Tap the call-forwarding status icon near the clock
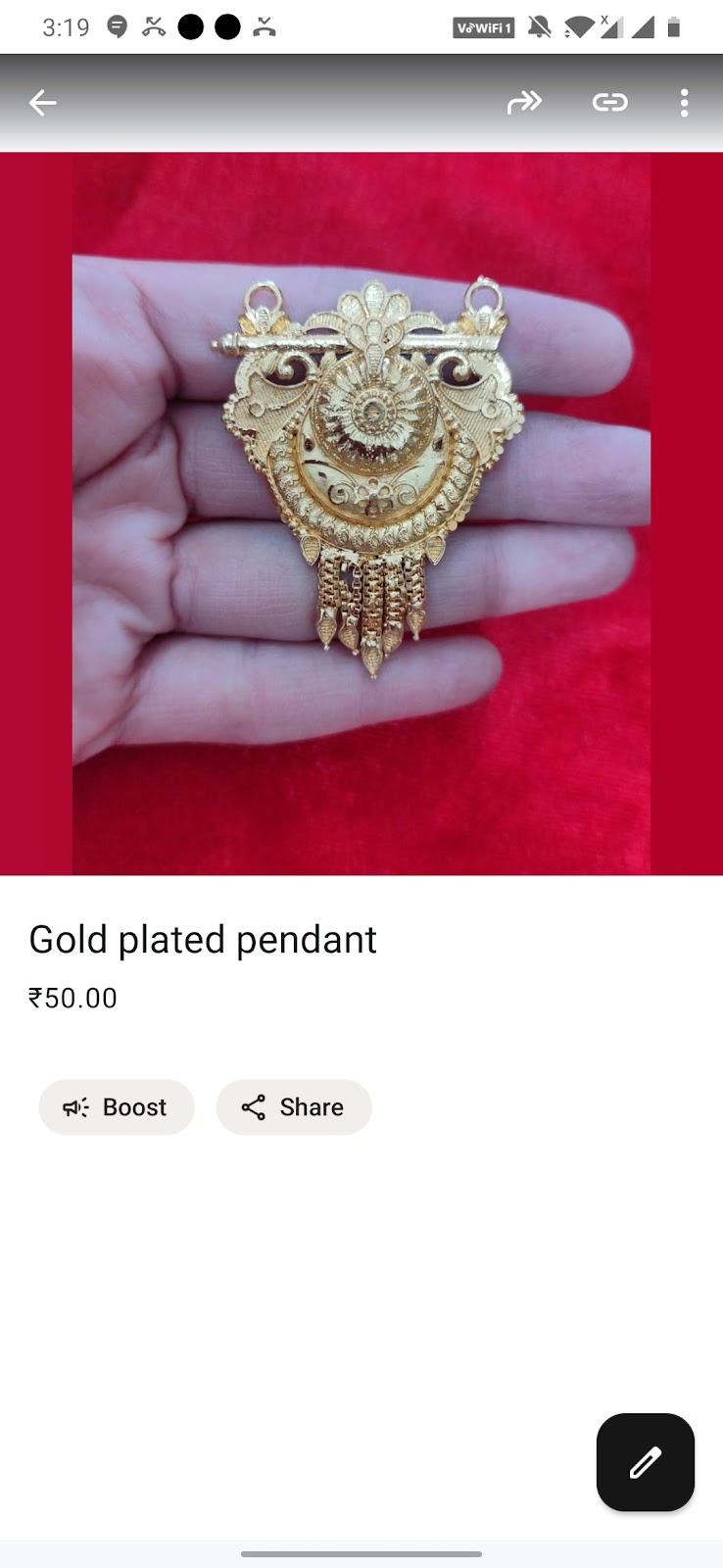Image resolution: width=723 pixels, height=1568 pixels. point(152,26)
